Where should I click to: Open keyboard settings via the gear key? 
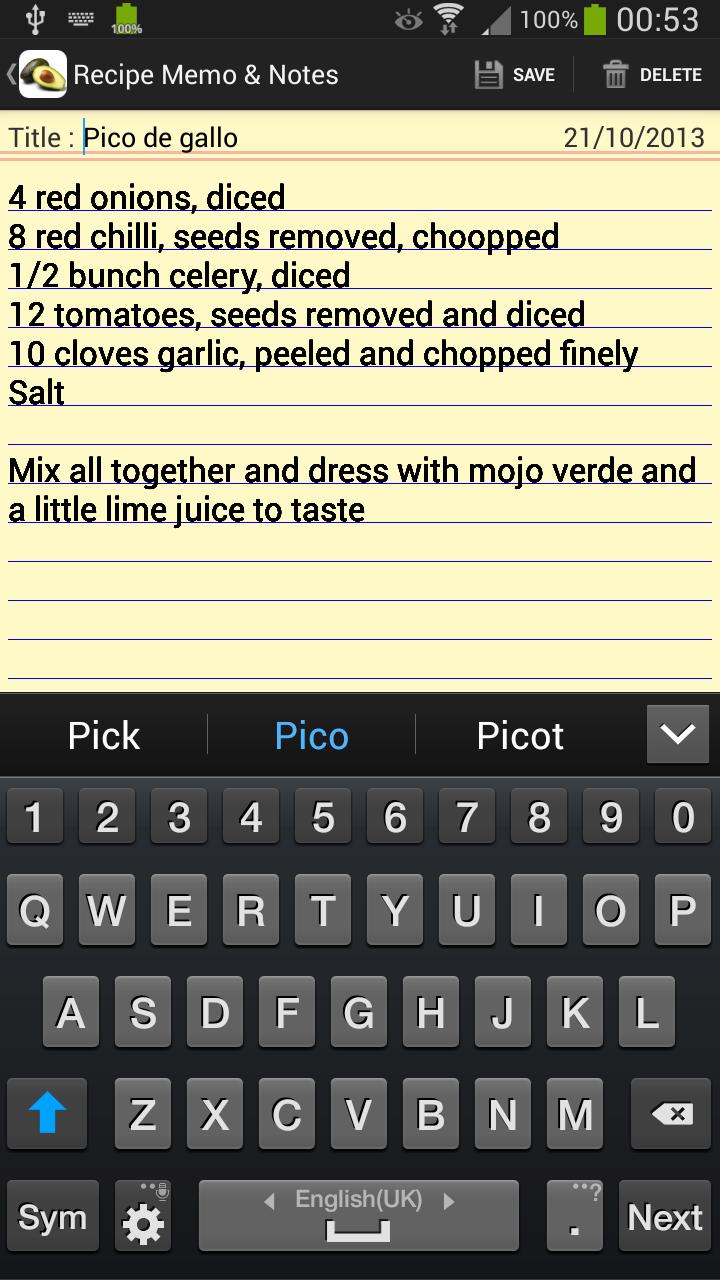point(142,1216)
